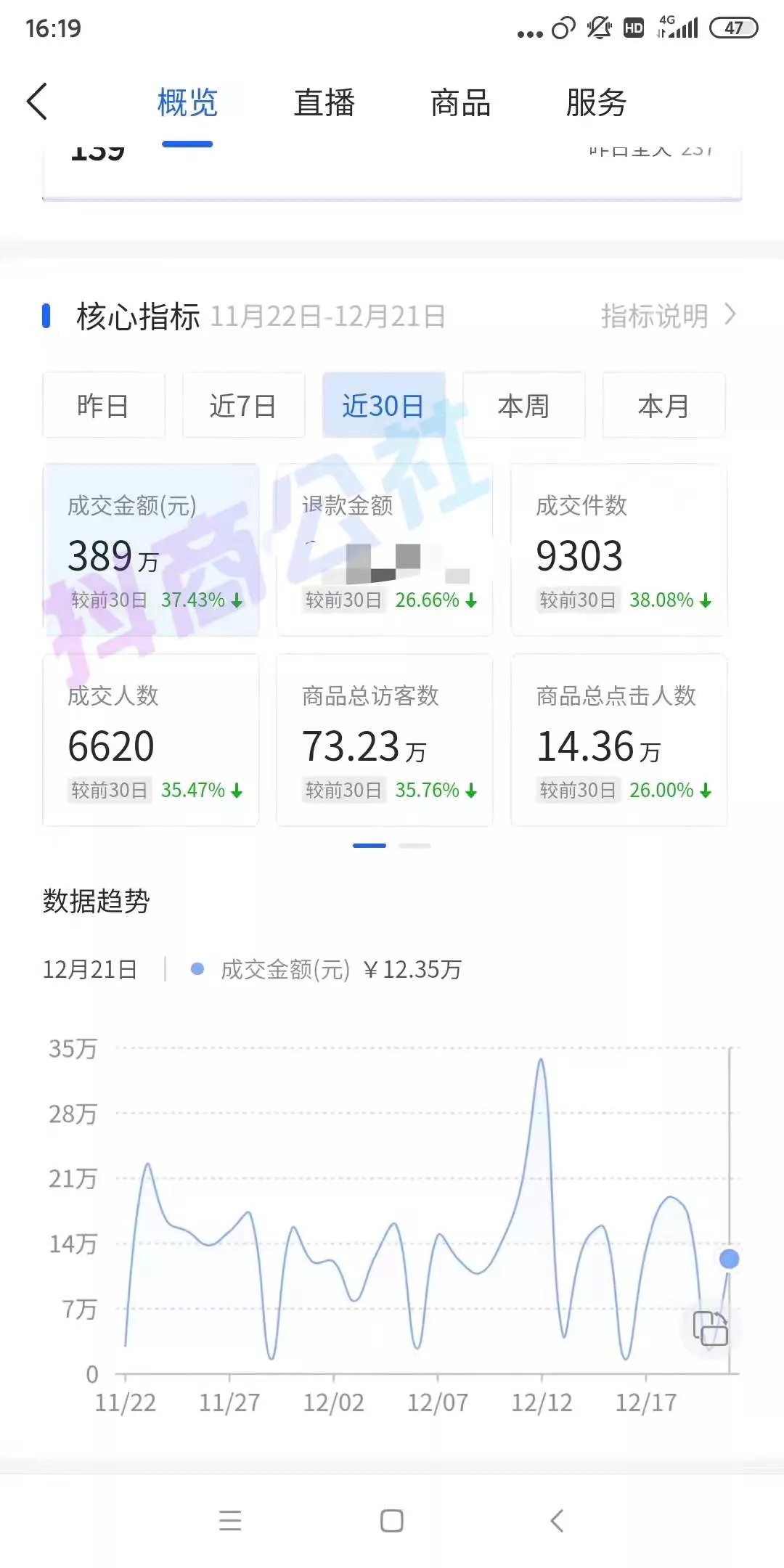Viewport: 784px width, 1568px height.
Task: Filter metrics by 昨日
Action: coord(104,405)
